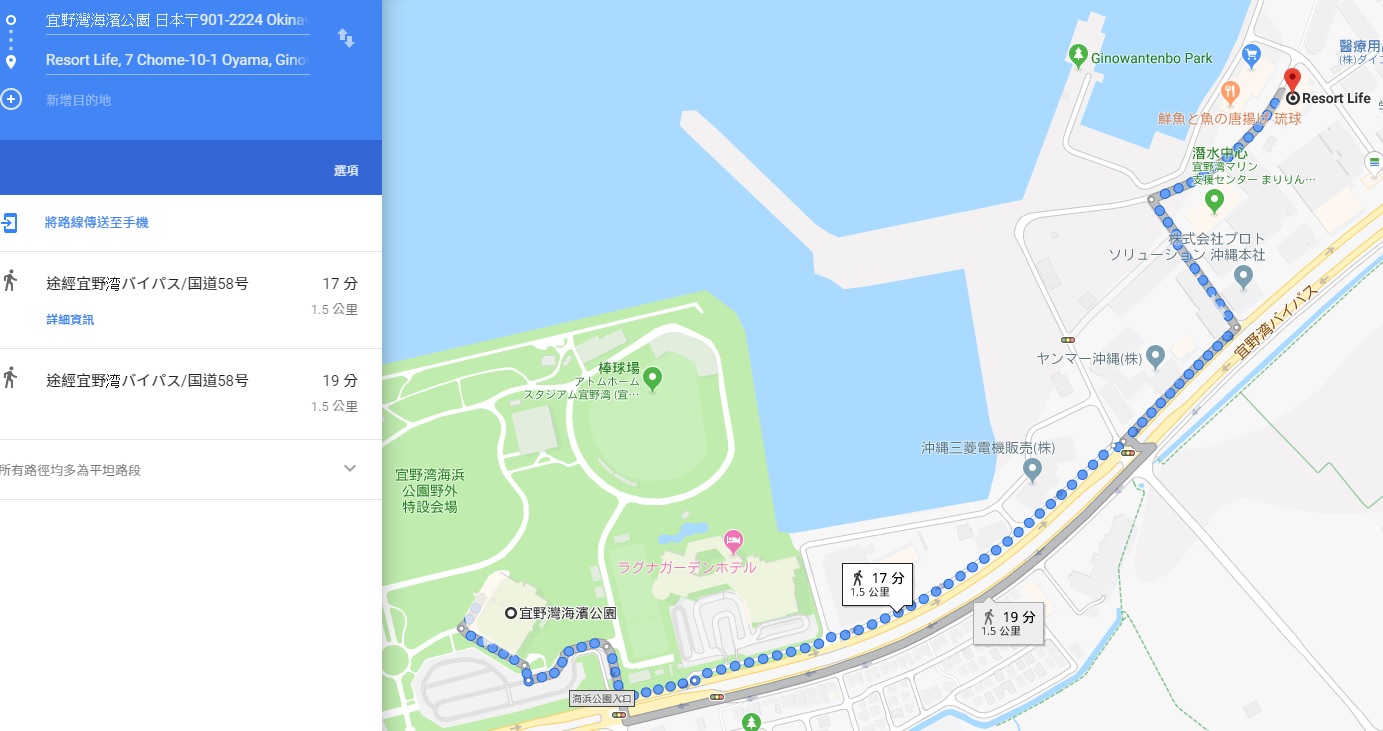
Task: Send route to phone via 將路線傳送至手機
Action: point(96,222)
